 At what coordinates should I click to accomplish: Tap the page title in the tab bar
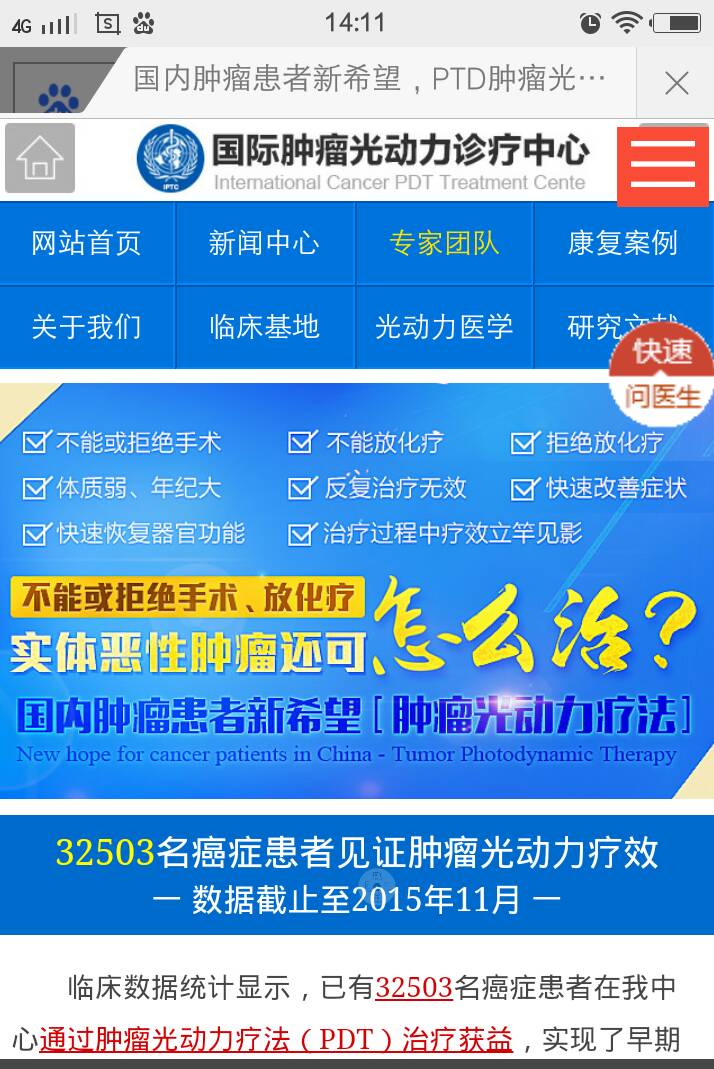point(370,80)
